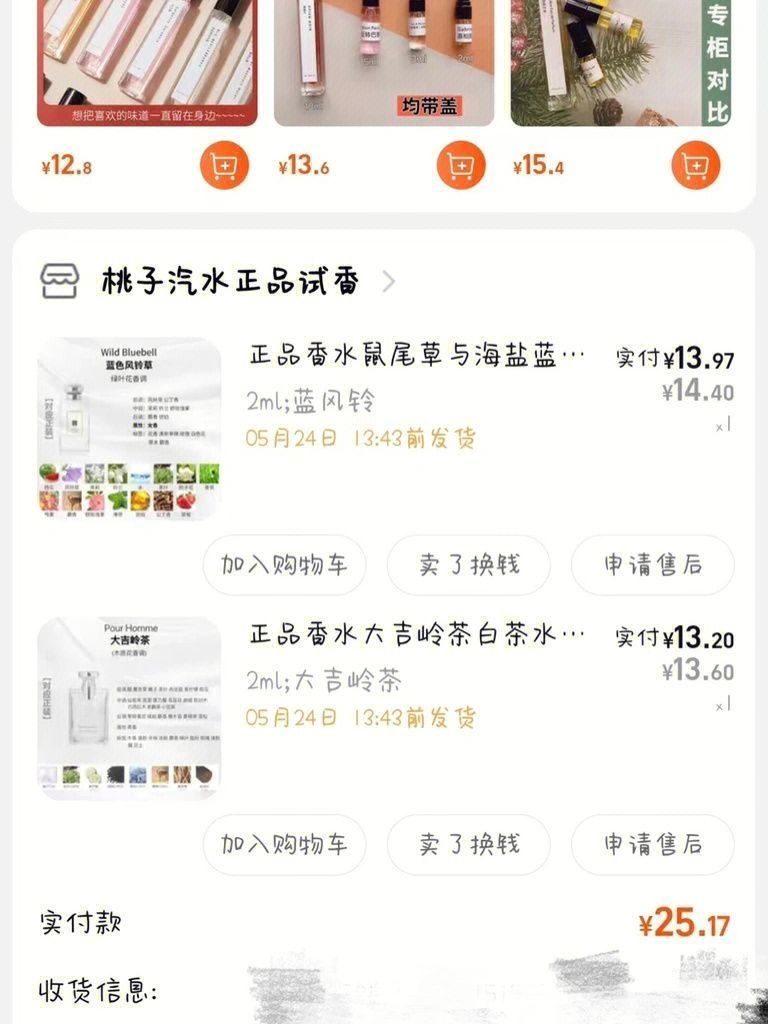The height and width of the screenshot is (1024, 768).
Task: View the ¥13.6 均带盖 perfume product card
Action: 384,62
